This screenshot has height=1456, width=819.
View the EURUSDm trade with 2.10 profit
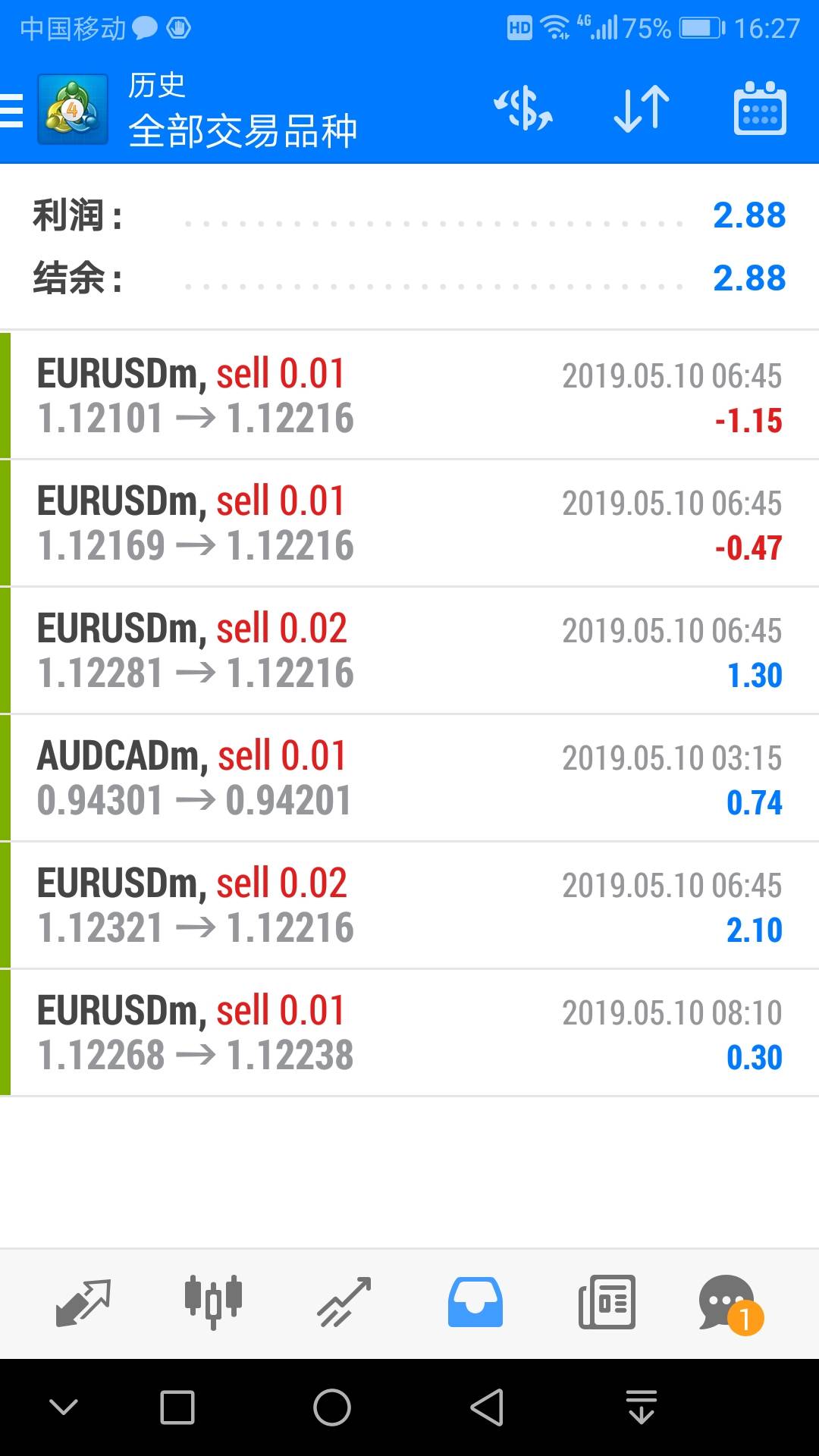pyautogui.click(x=409, y=905)
